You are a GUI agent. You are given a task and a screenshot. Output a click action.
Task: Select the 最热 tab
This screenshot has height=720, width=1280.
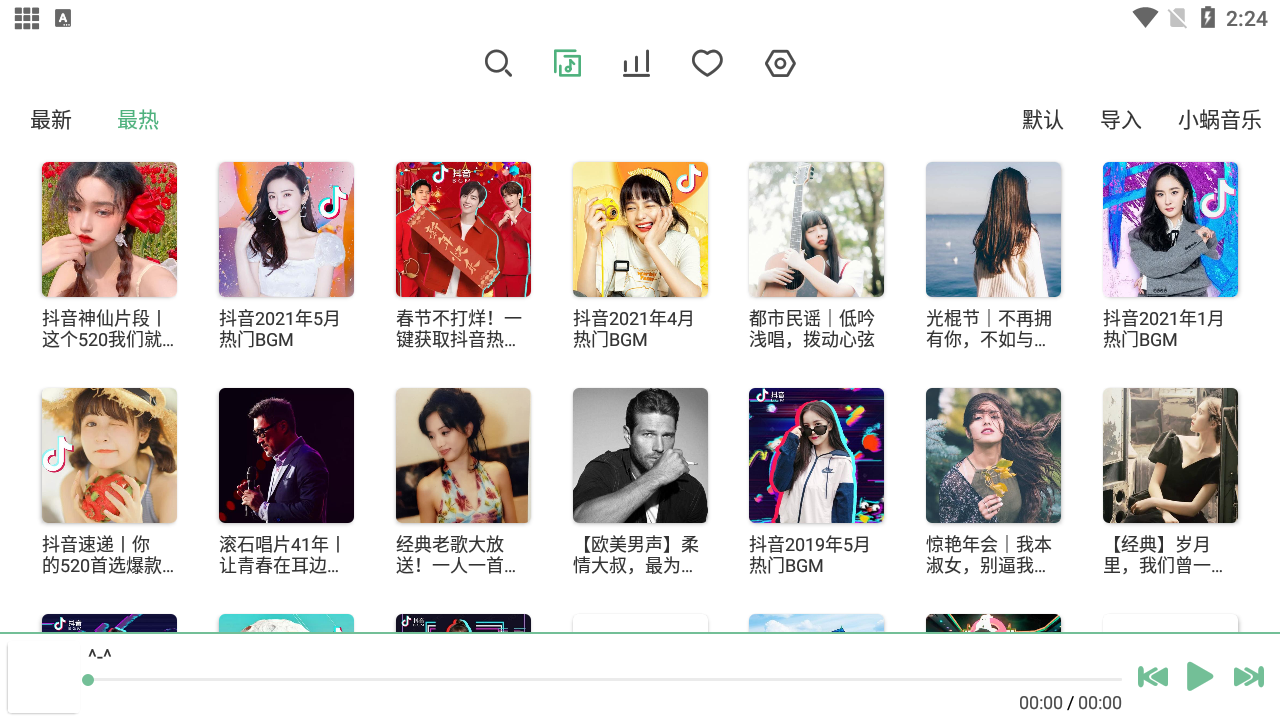138,120
